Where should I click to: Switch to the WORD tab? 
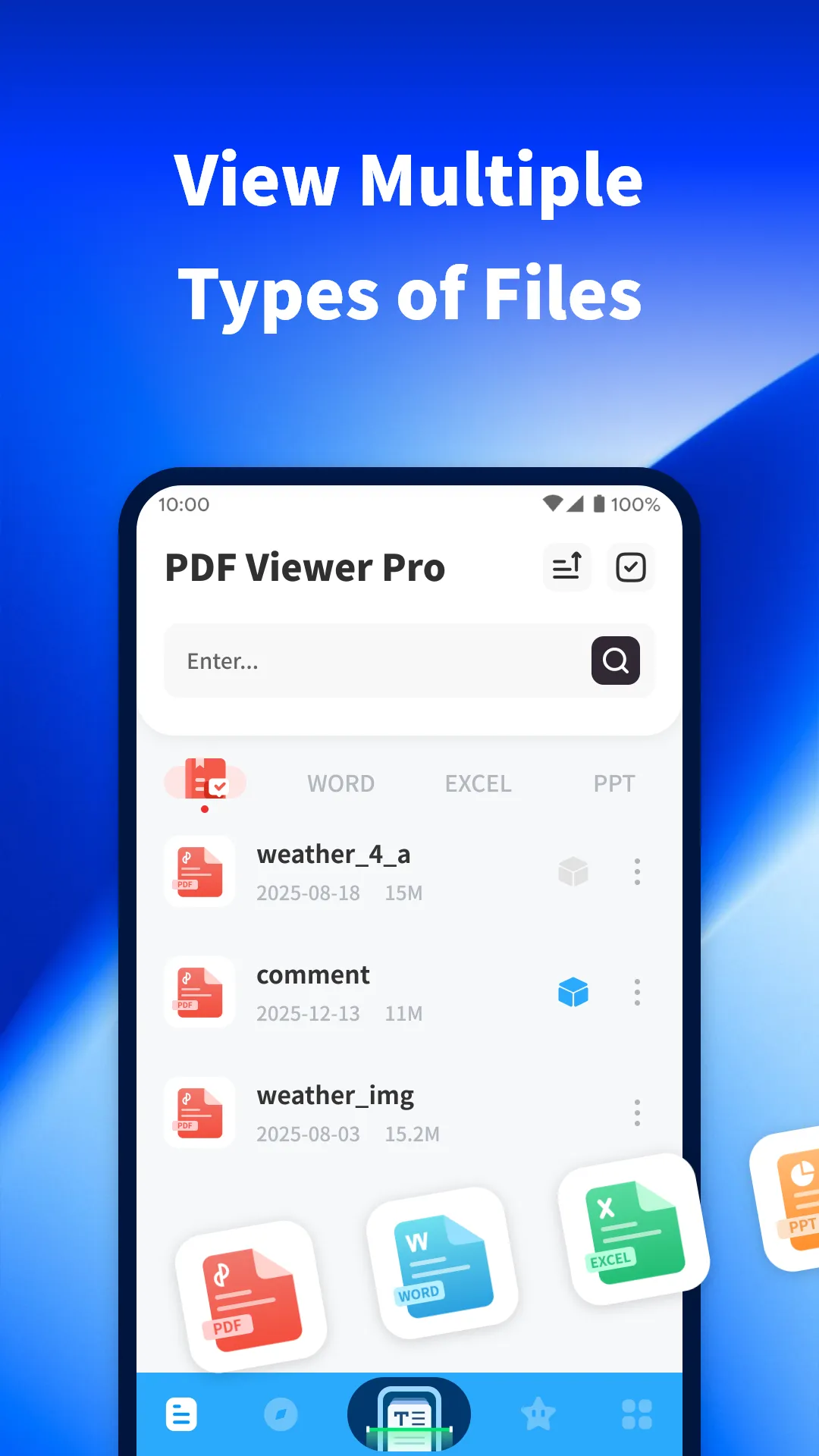[340, 783]
